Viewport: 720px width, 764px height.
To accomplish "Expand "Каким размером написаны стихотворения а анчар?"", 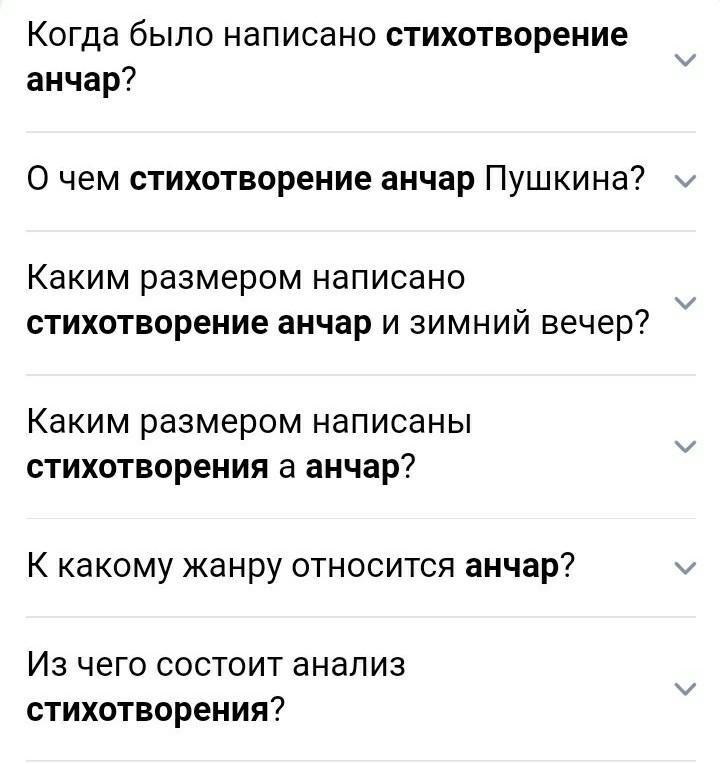I will [x=684, y=446].
